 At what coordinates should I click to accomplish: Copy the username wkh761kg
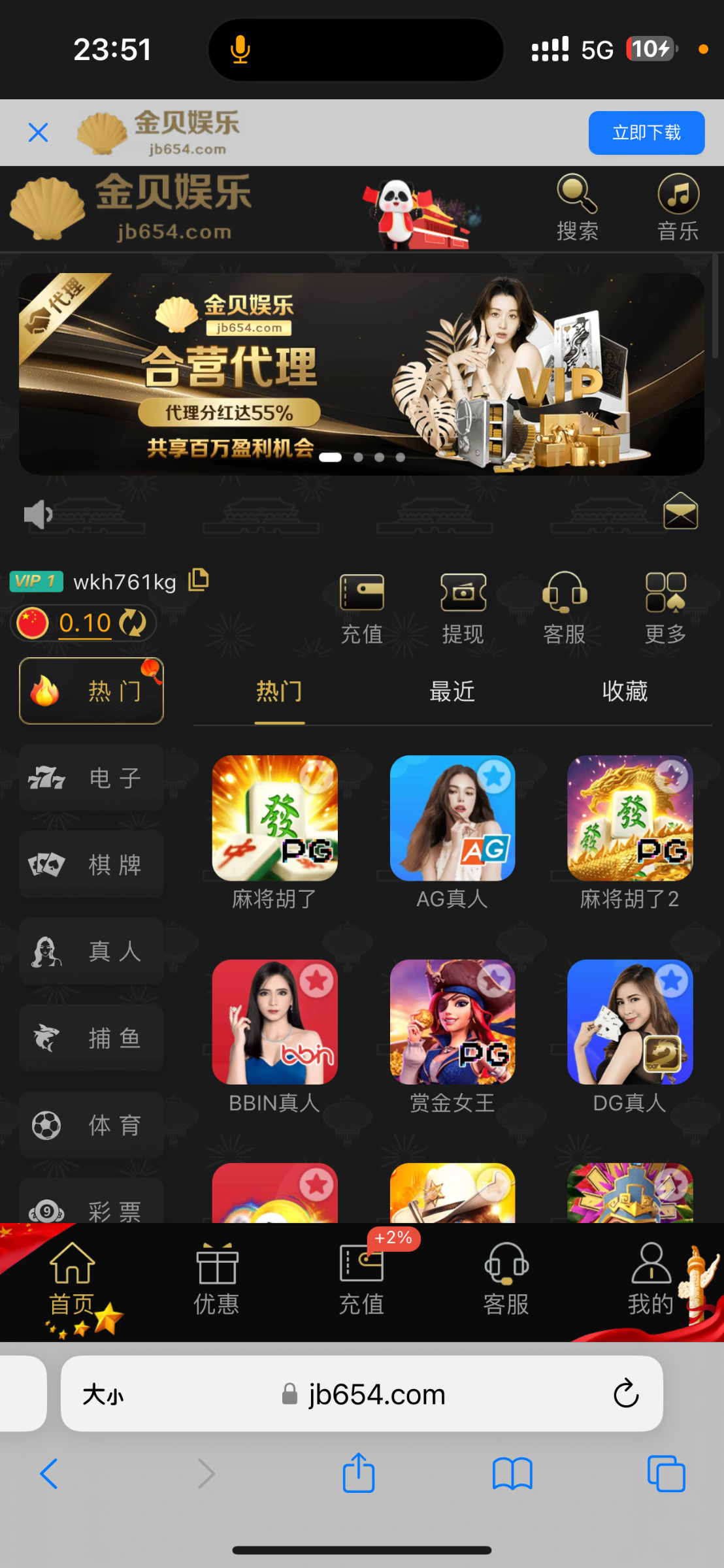pos(199,580)
